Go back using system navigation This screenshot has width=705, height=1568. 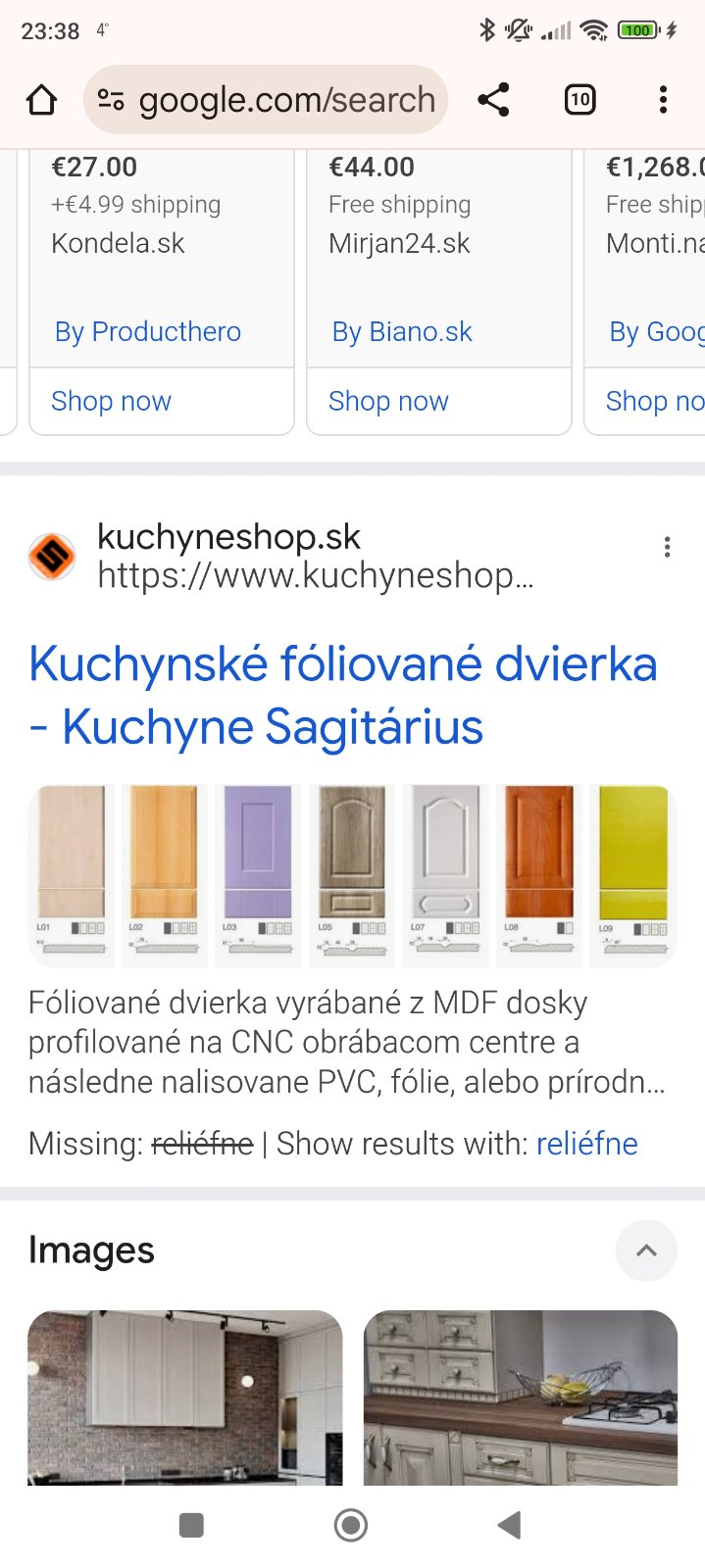coord(508,1525)
